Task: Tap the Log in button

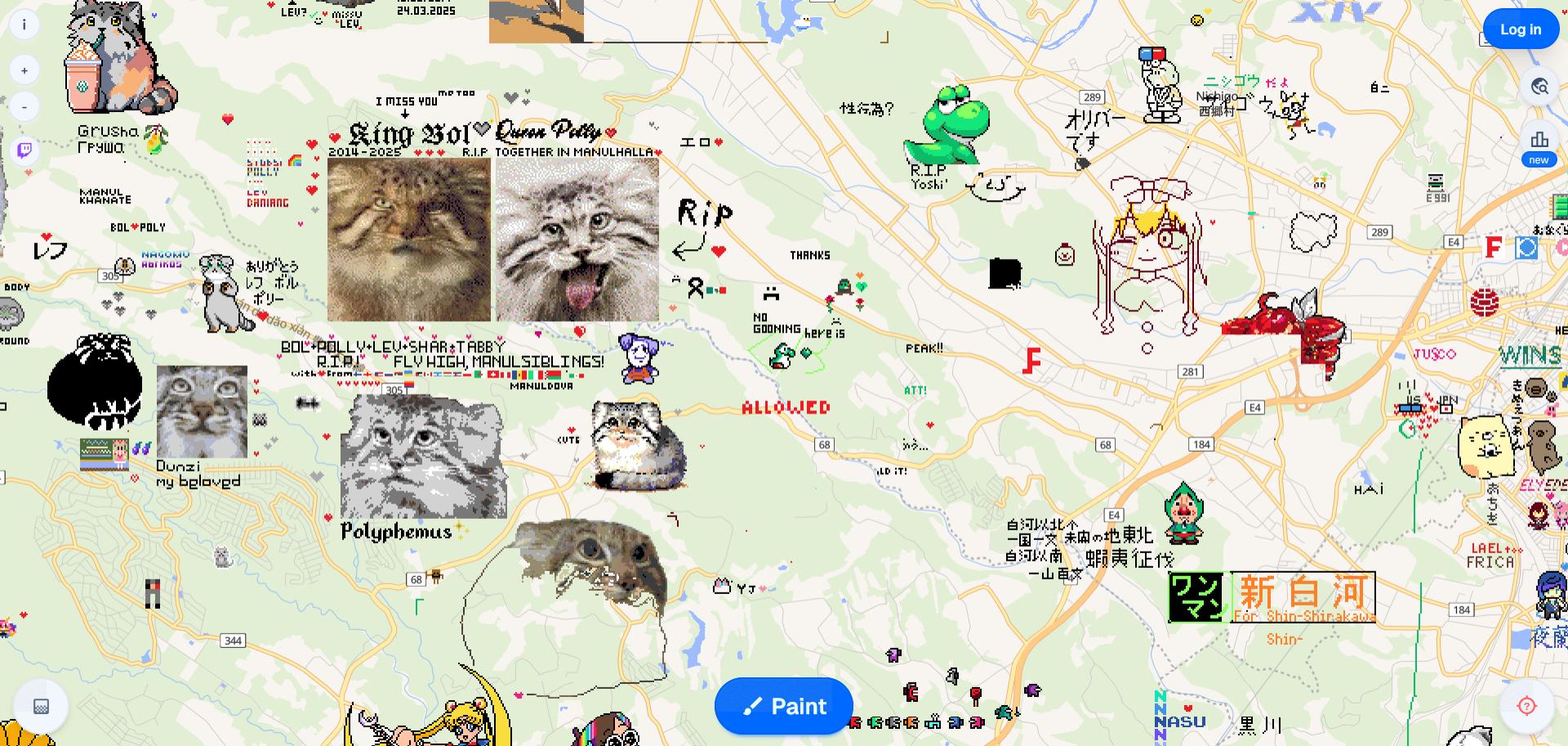Action: pos(1520,29)
